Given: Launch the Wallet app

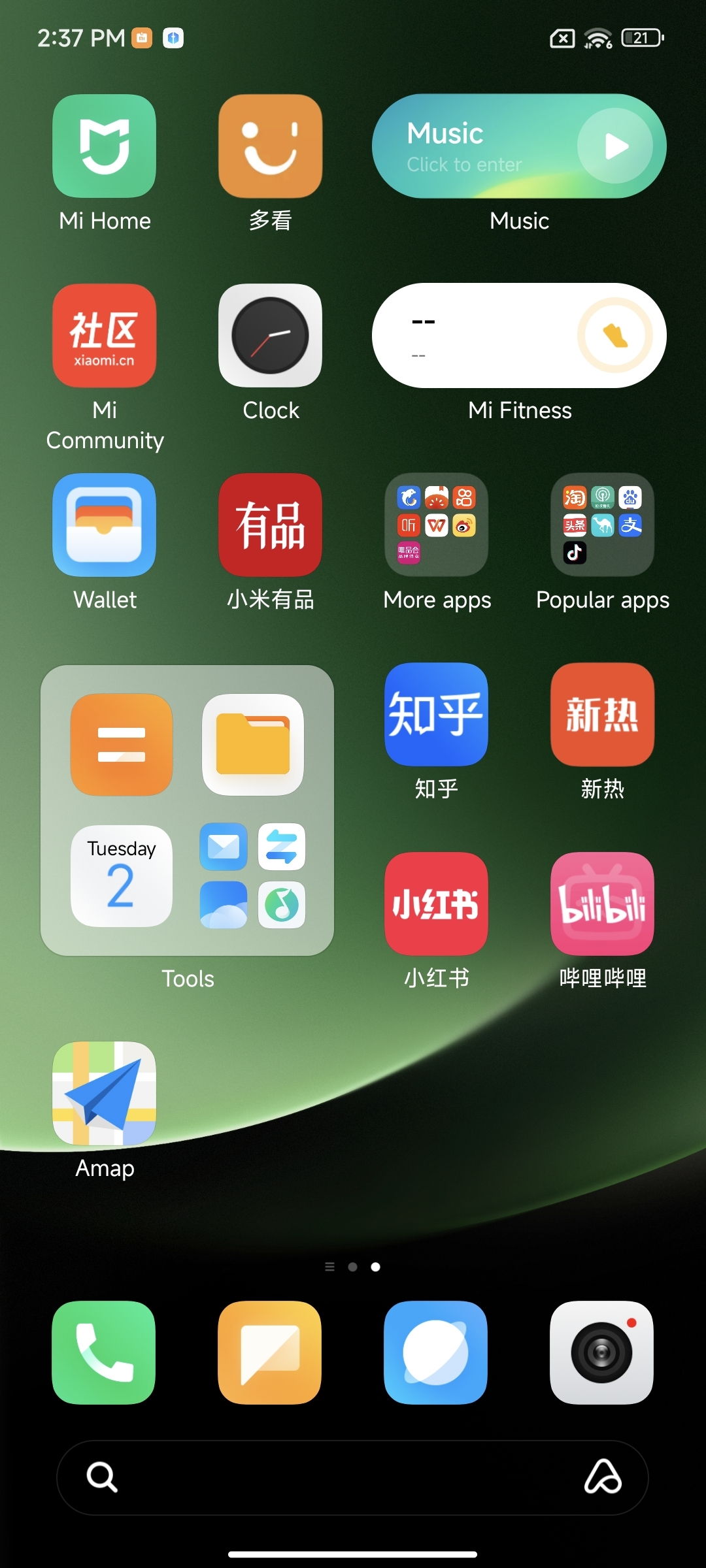Looking at the screenshot, I should [105, 525].
